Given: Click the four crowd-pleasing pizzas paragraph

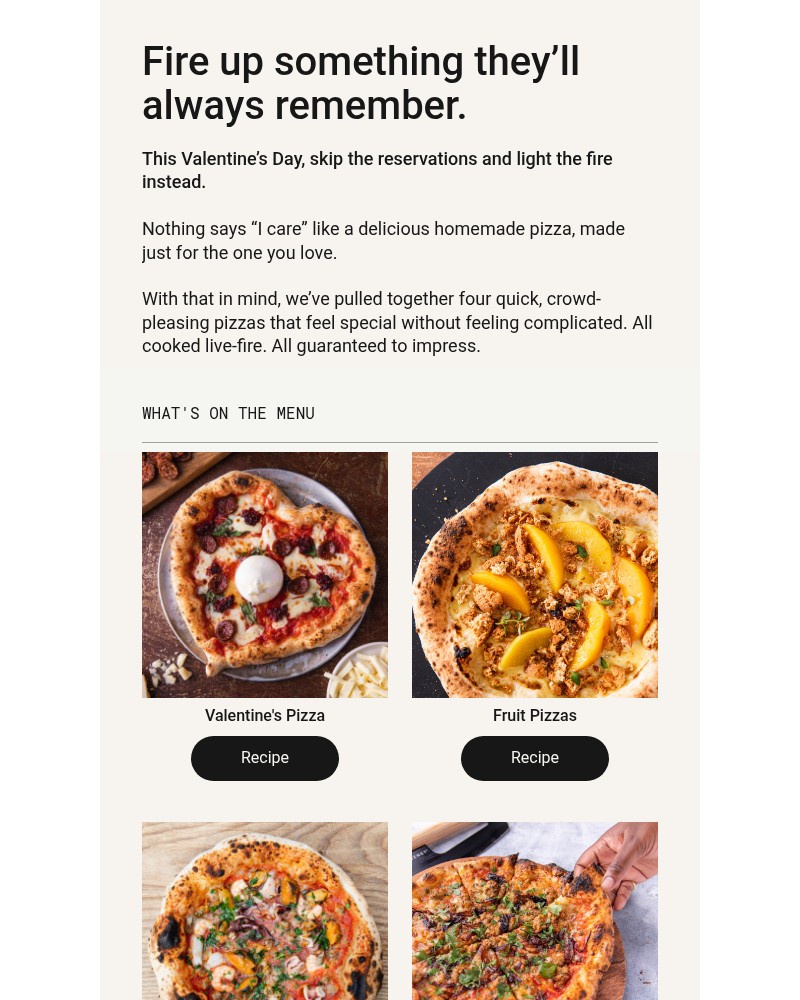Looking at the screenshot, I should (397, 322).
